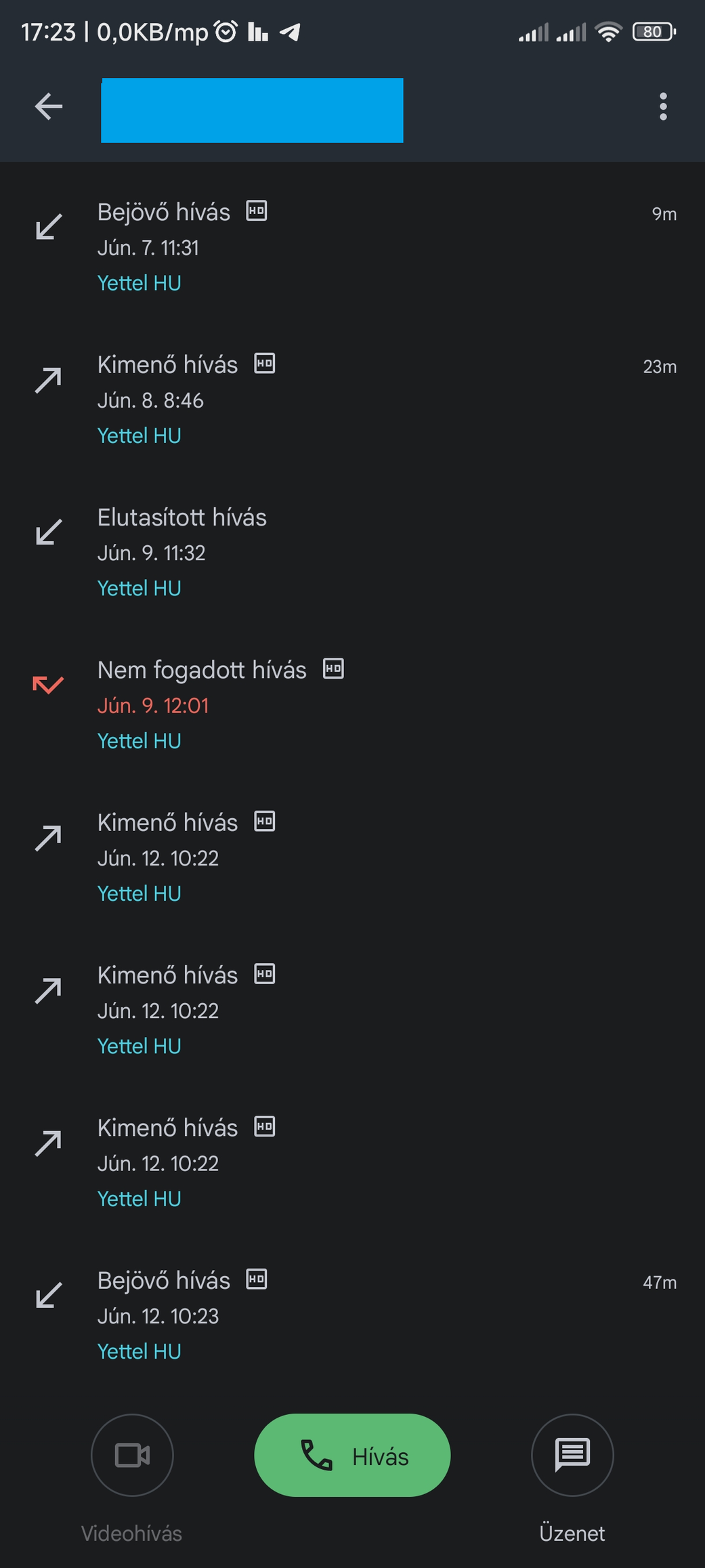705x1568 pixels.
Task: Open the Elutasított hívás entry
Action: coord(352,551)
